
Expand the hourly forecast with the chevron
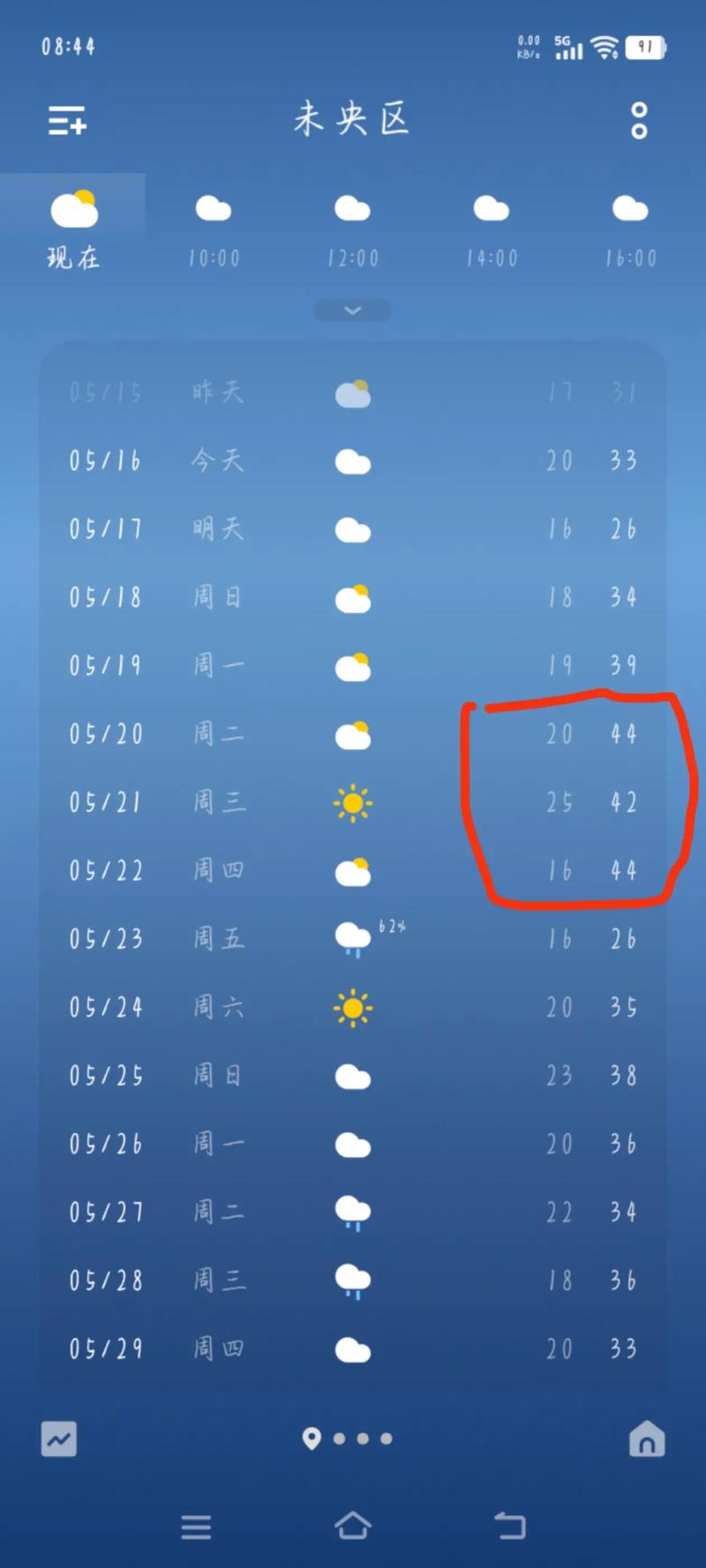pyautogui.click(x=352, y=310)
